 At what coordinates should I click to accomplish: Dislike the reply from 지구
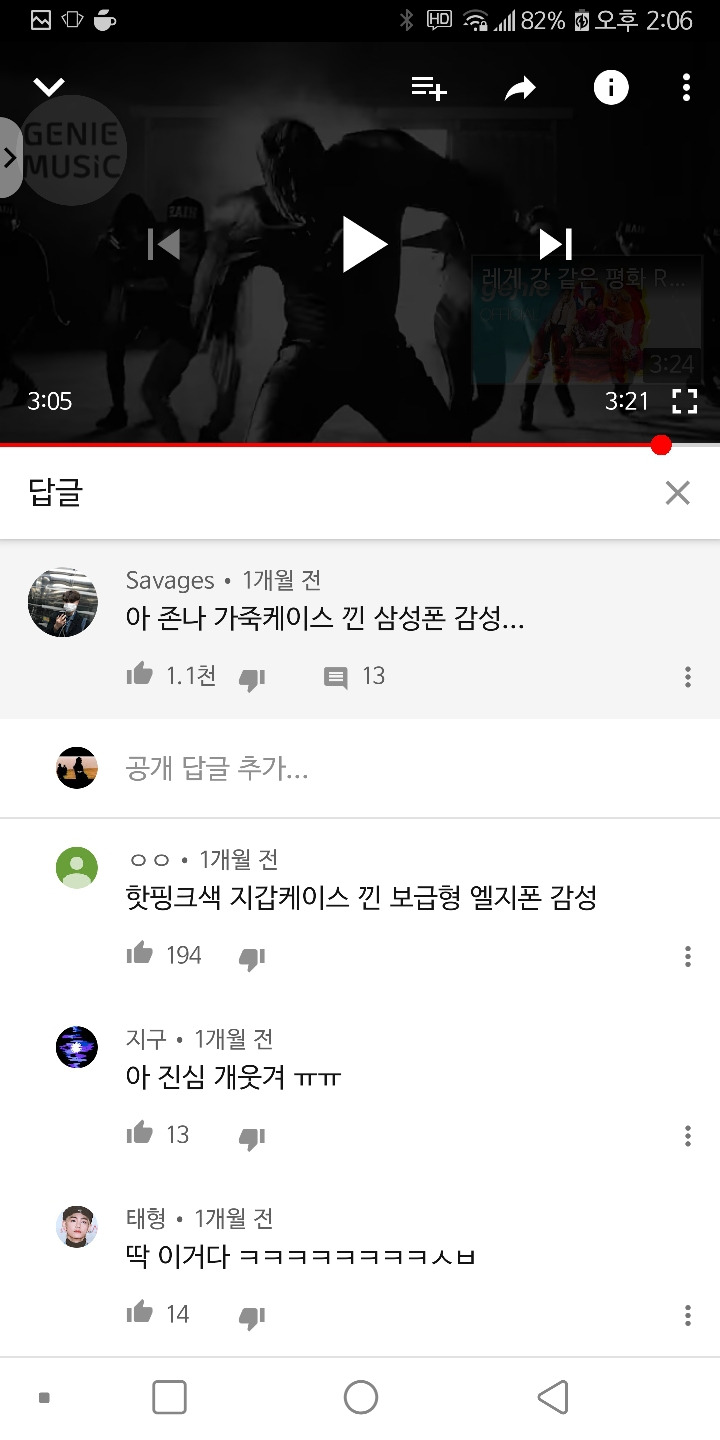click(252, 1137)
